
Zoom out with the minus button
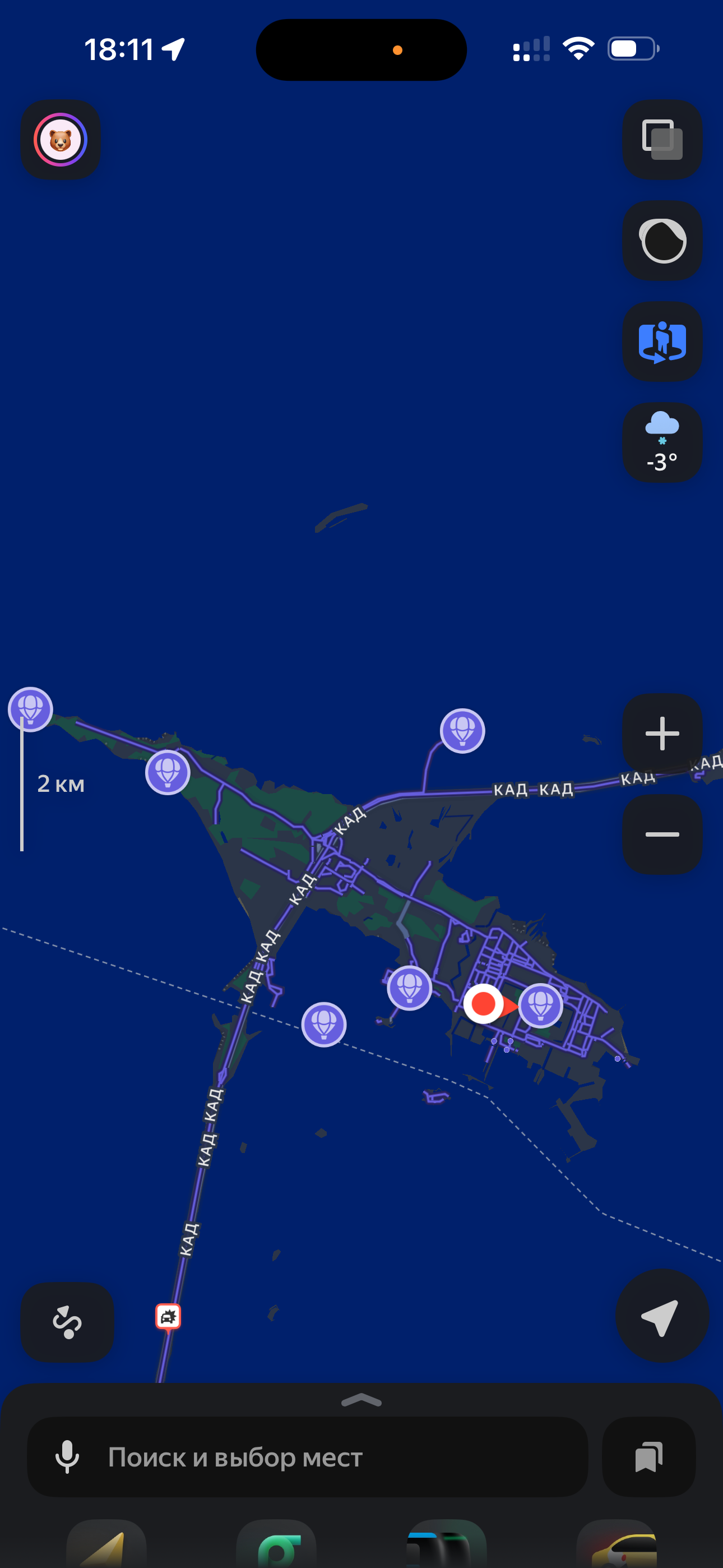coord(662,834)
